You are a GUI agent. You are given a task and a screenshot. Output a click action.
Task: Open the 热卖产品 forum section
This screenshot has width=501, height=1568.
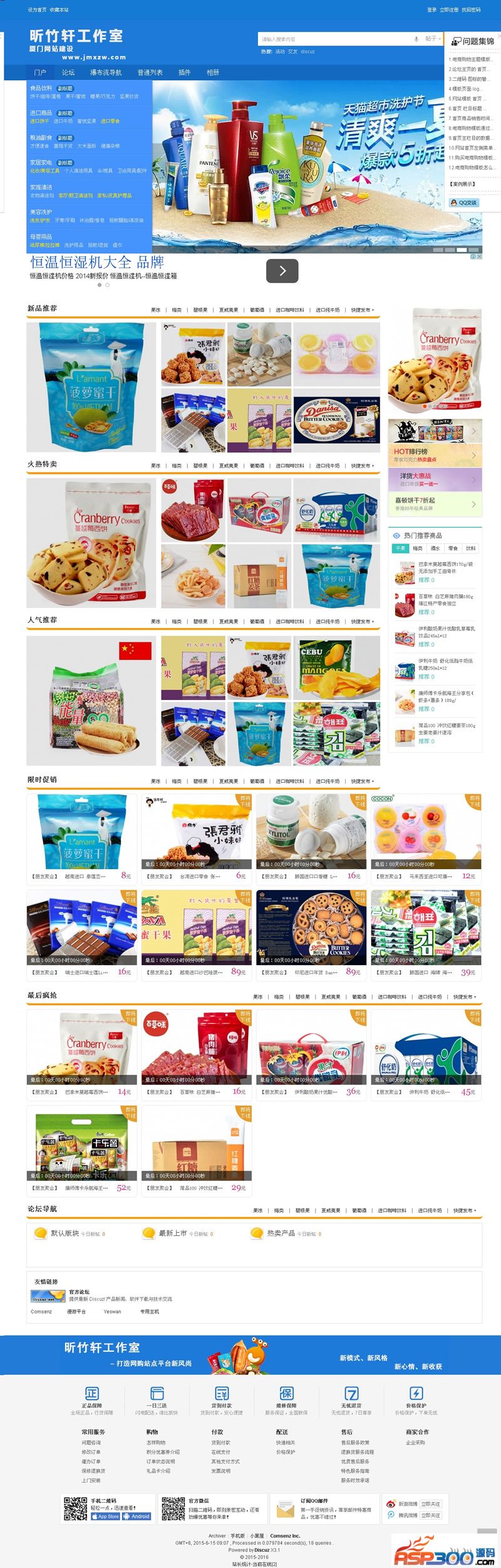(x=281, y=1233)
